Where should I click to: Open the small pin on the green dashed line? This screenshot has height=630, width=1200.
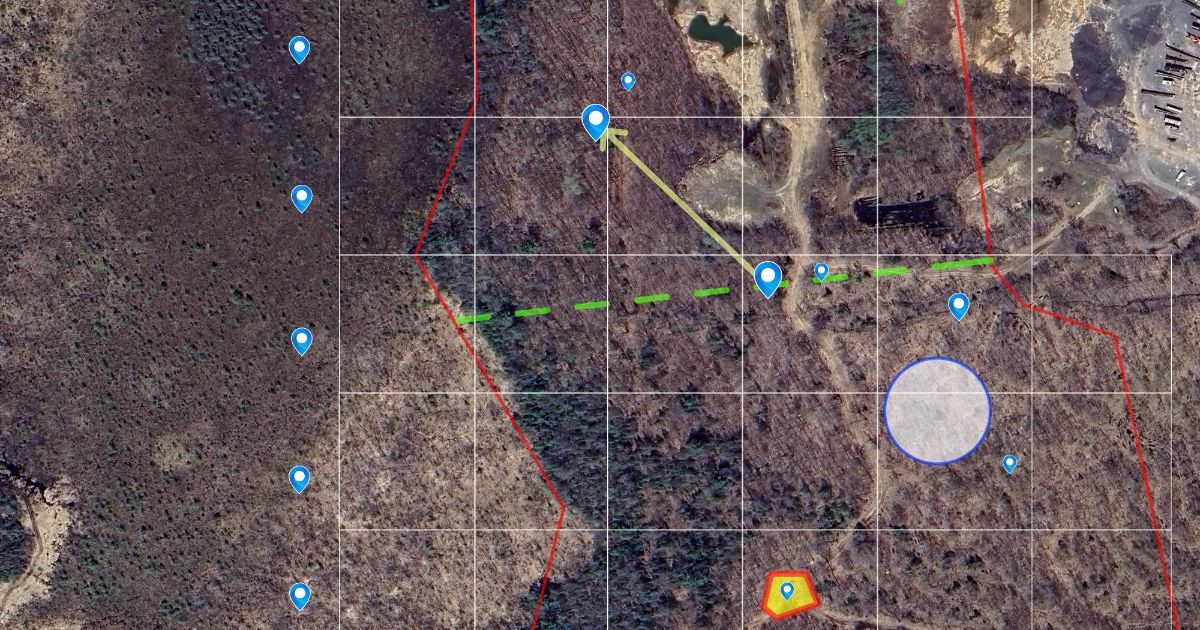tap(821, 270)
